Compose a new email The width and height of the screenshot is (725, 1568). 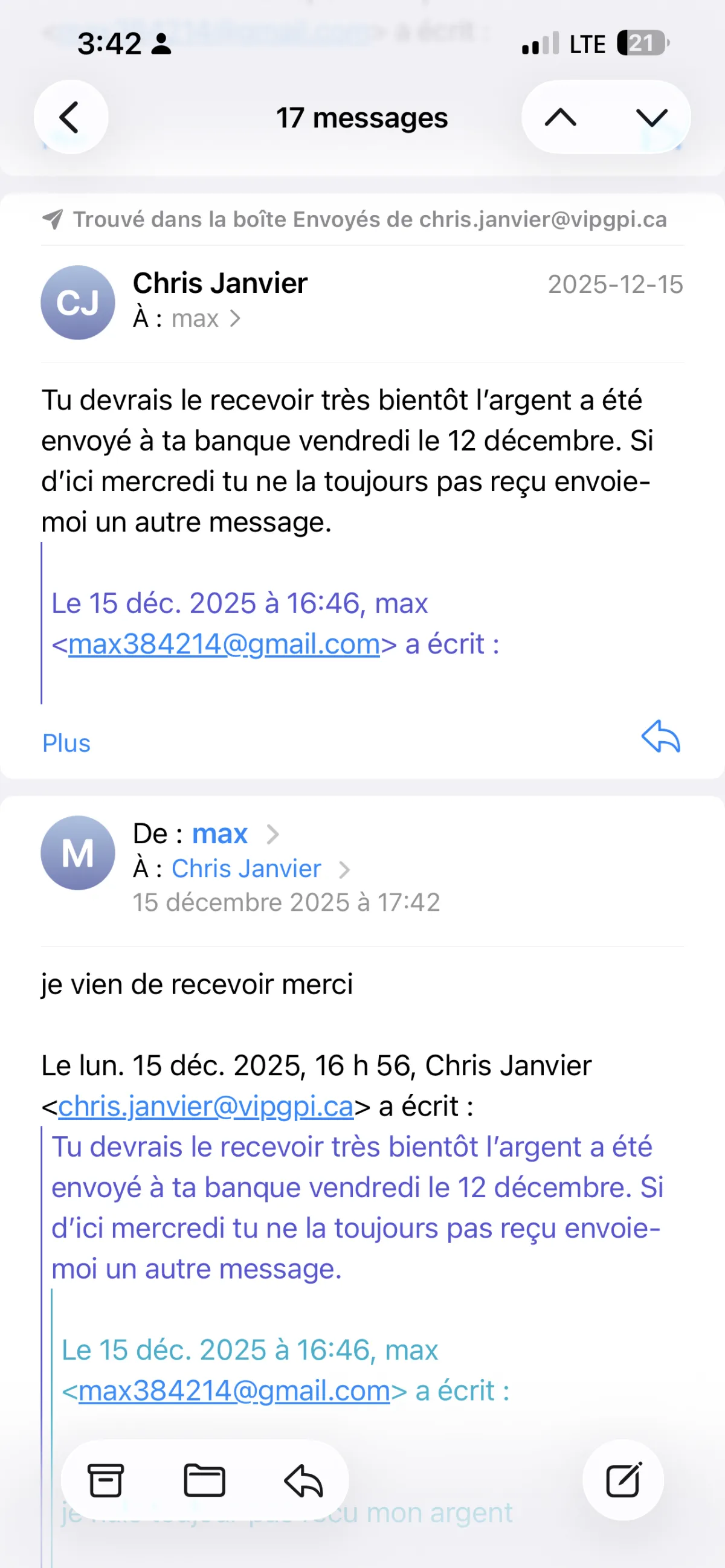(623, 1480)
